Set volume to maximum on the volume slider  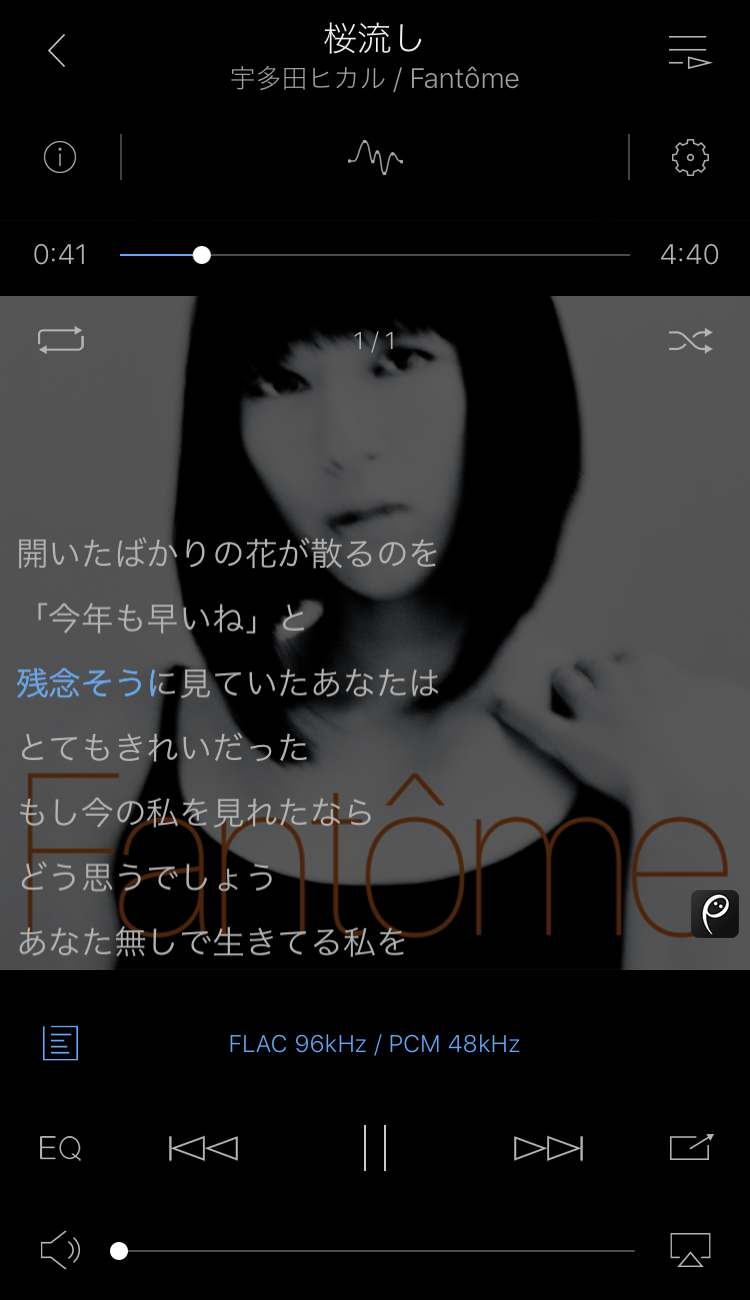click(x=633, y=1250)
